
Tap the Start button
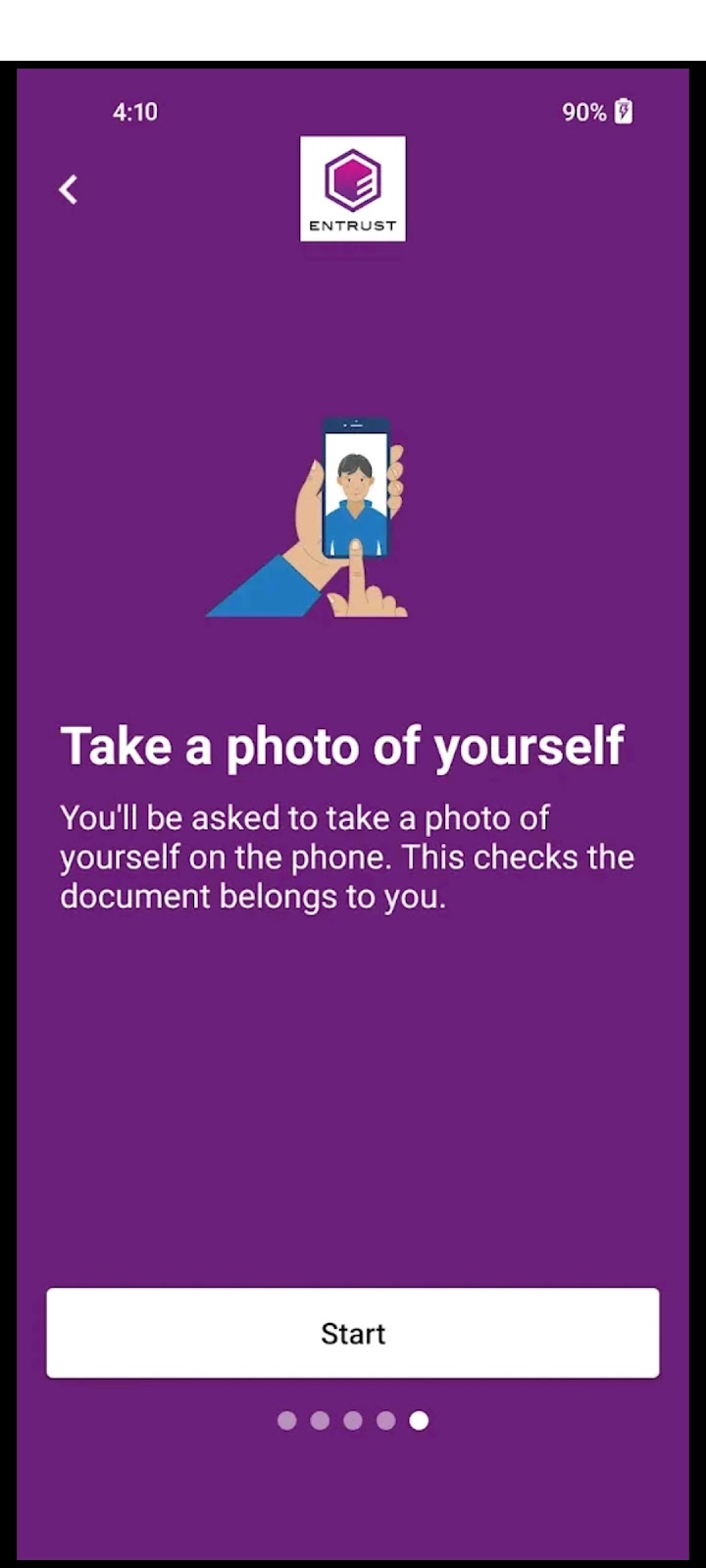[352, 1332]
